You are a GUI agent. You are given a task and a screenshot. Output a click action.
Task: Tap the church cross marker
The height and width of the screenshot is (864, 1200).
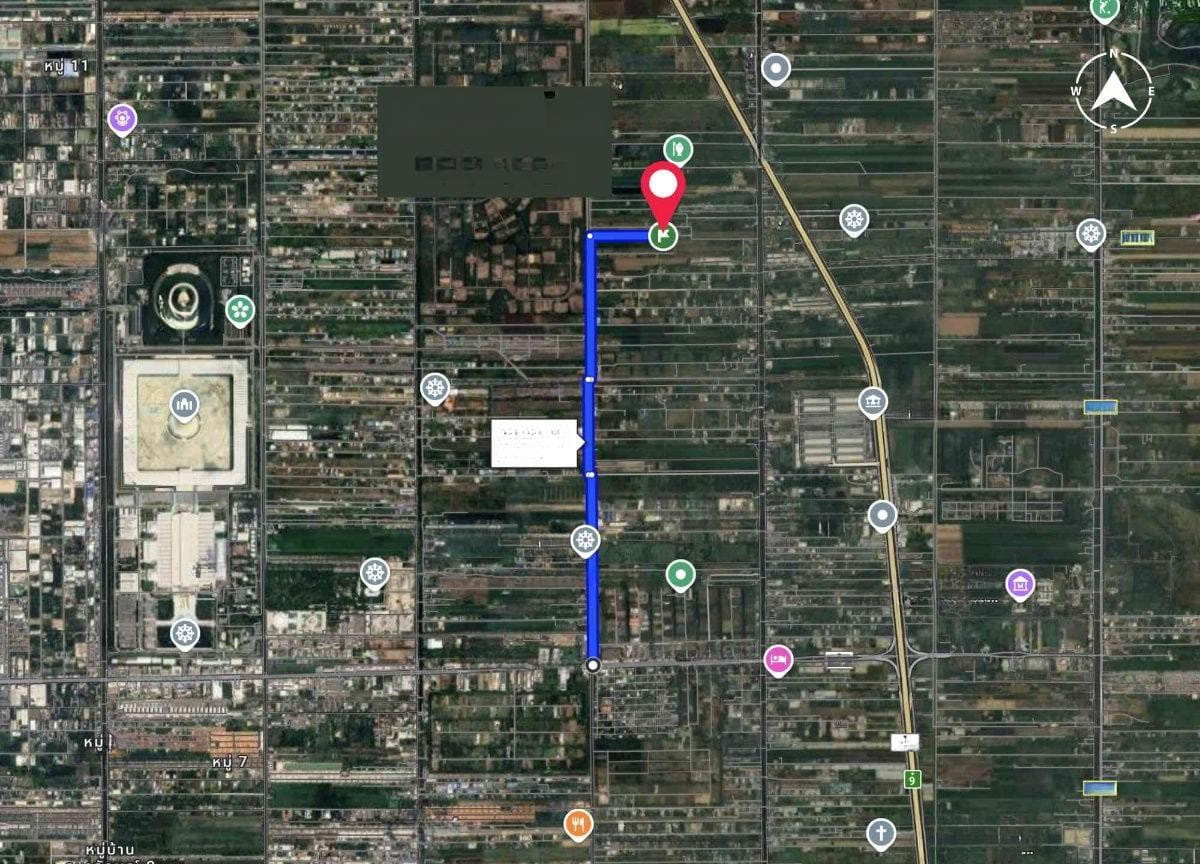[881, 832]
